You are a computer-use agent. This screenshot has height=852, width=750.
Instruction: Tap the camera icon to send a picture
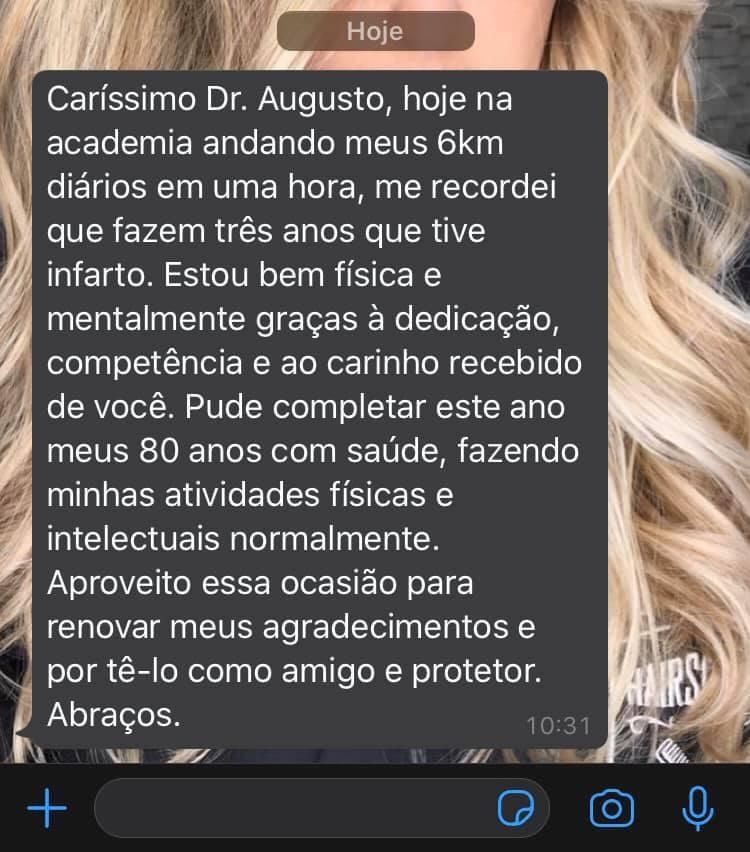click(614, 807)
